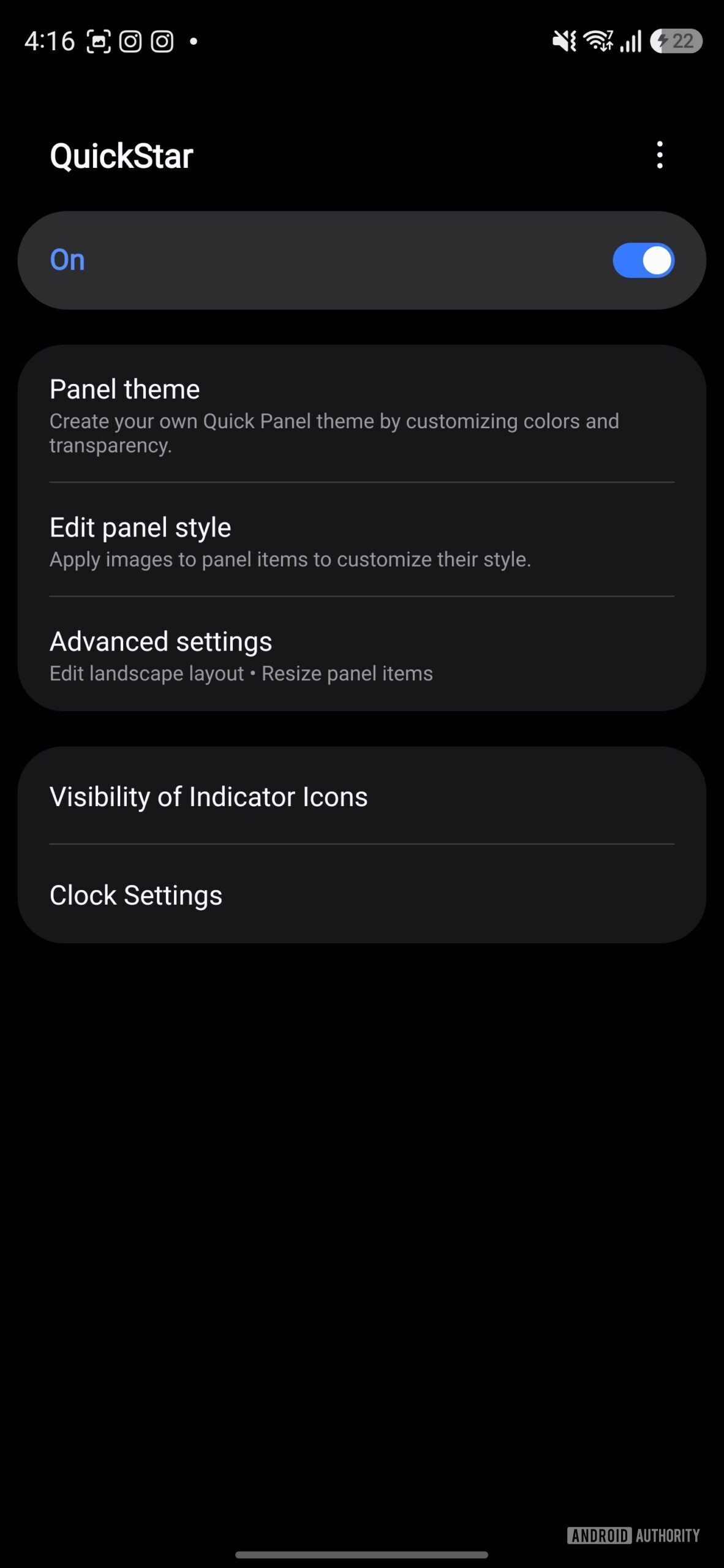Open Edit panel style
The image size is (724, 1568).
tap(140, 527)
